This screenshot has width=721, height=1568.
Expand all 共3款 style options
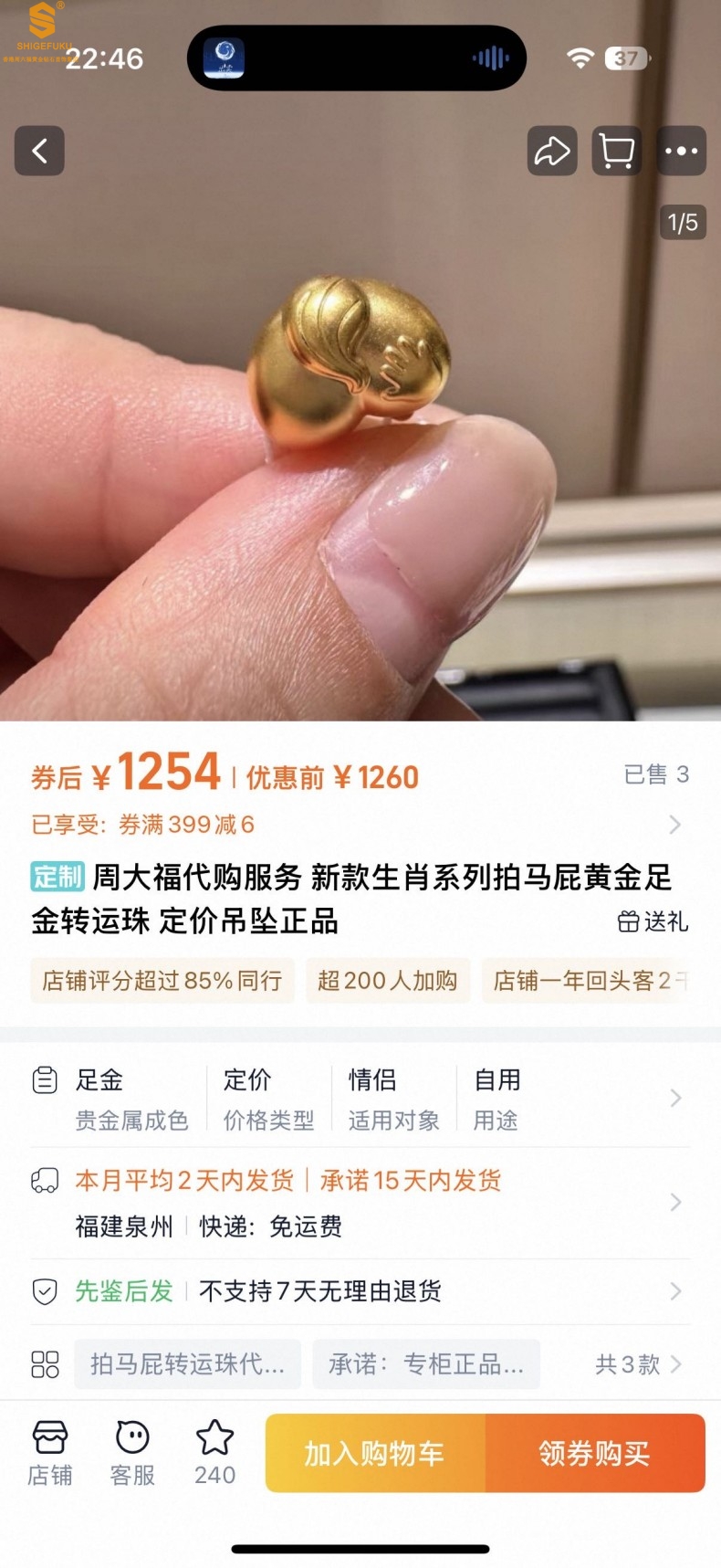638,1364
